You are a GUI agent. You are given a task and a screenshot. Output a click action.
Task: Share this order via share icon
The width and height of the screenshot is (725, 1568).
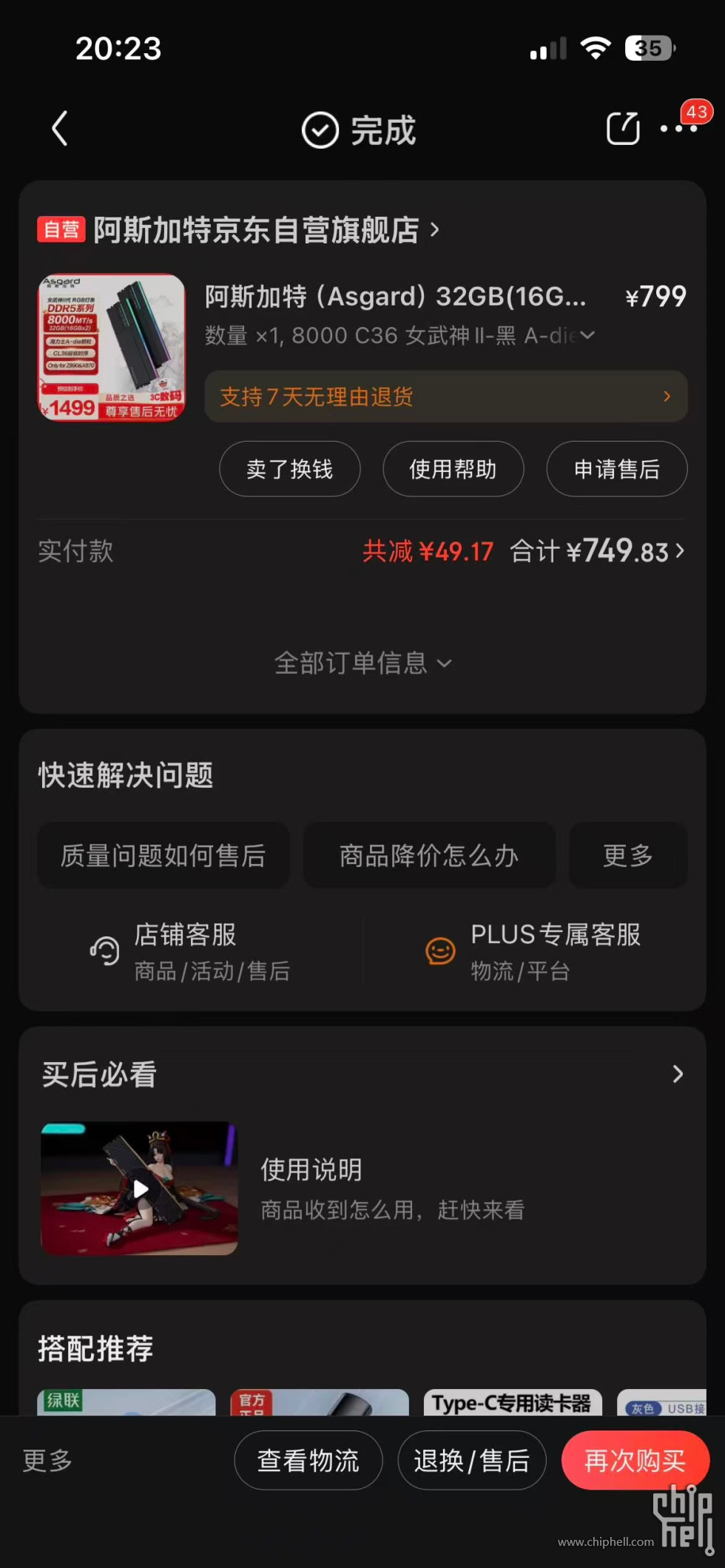622,129
